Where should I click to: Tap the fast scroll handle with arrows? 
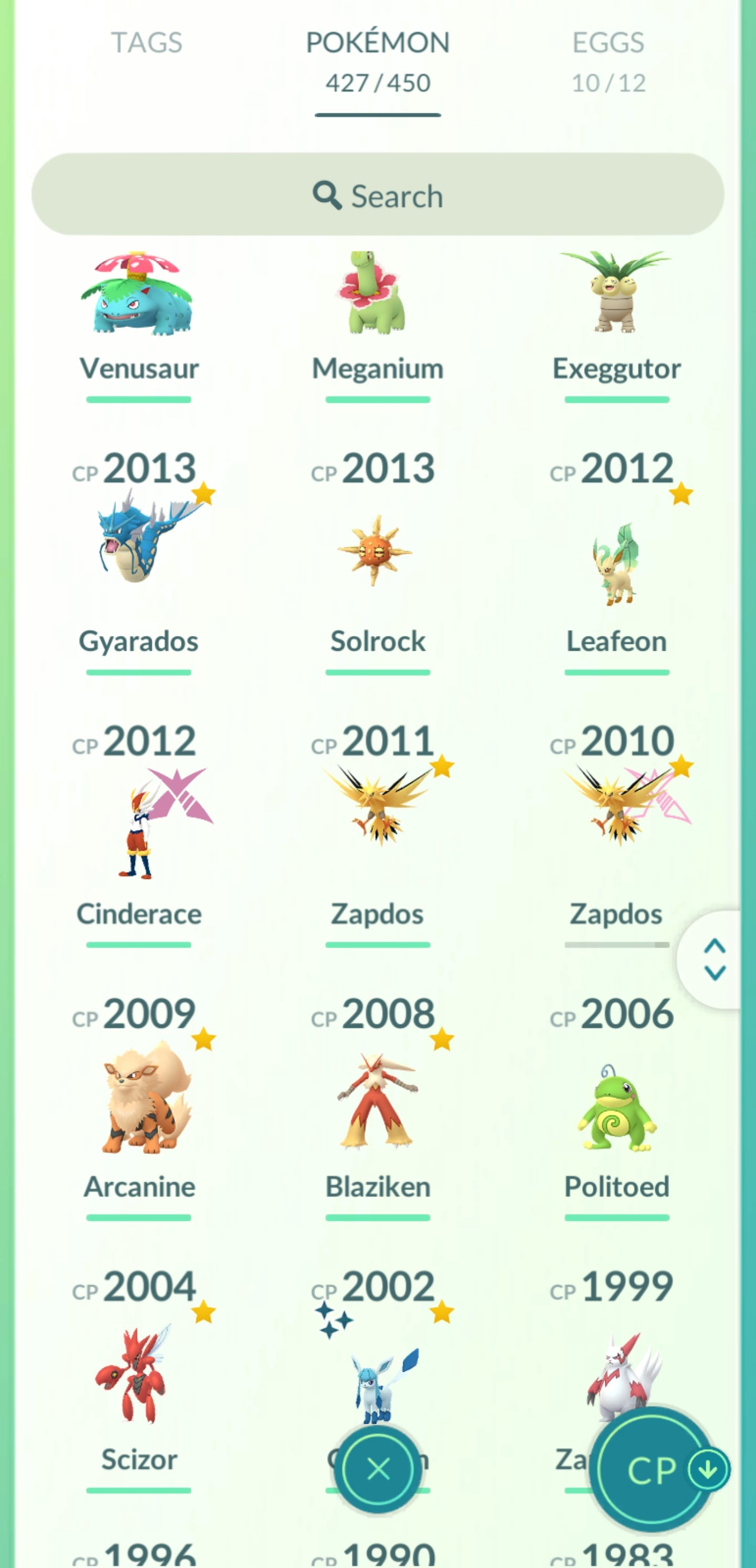coord(714,959)
